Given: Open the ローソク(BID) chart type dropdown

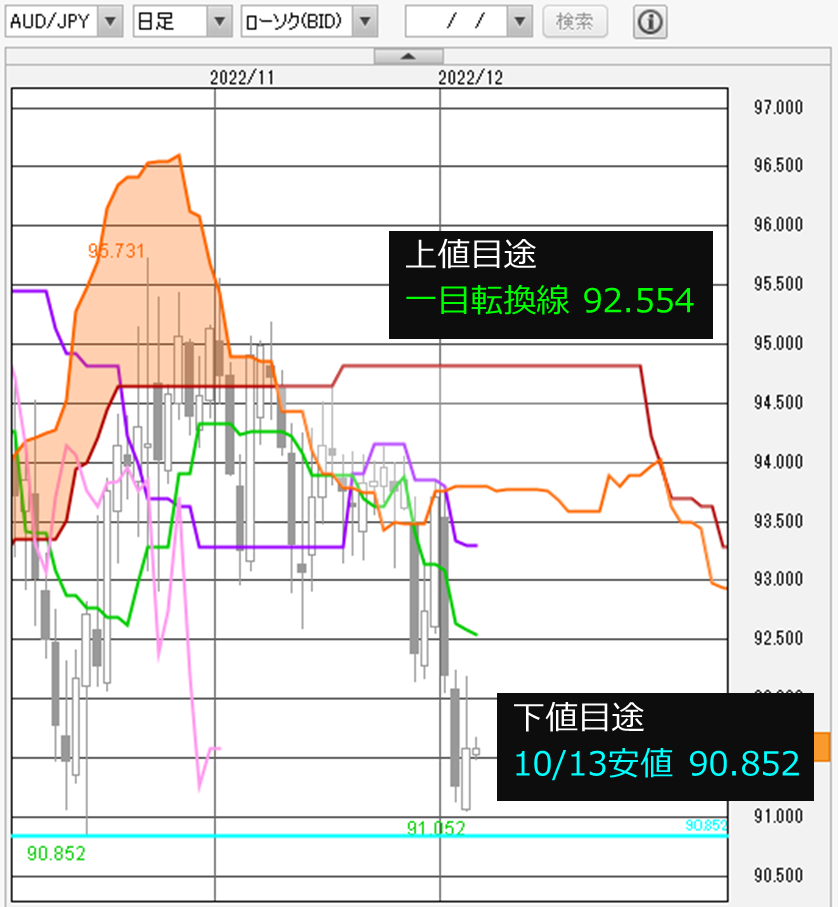Looking at the screenshot, I should pyautogui.click(x=365, y=21).
